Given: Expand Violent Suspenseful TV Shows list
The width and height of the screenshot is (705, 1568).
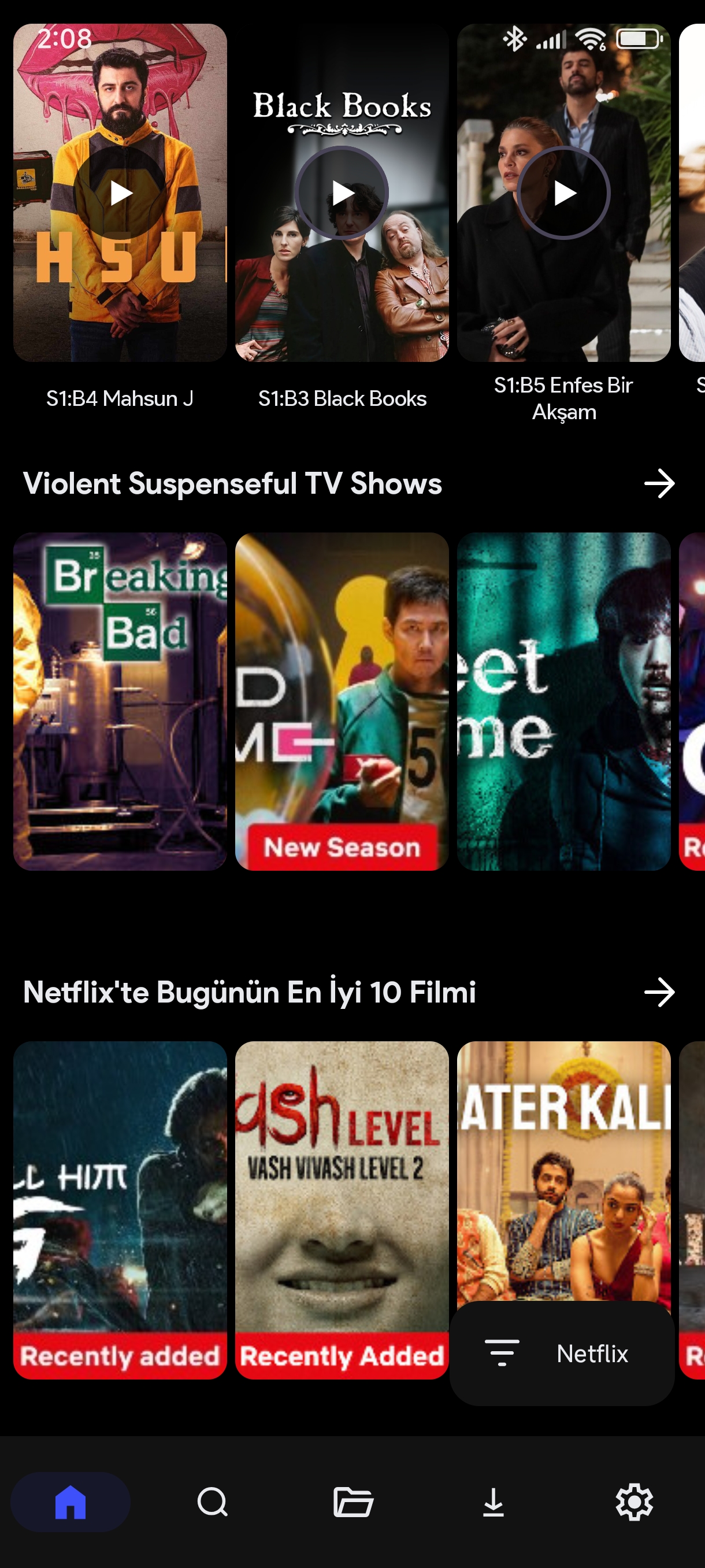Looking at the screenshot, I should tap(659, 484).
